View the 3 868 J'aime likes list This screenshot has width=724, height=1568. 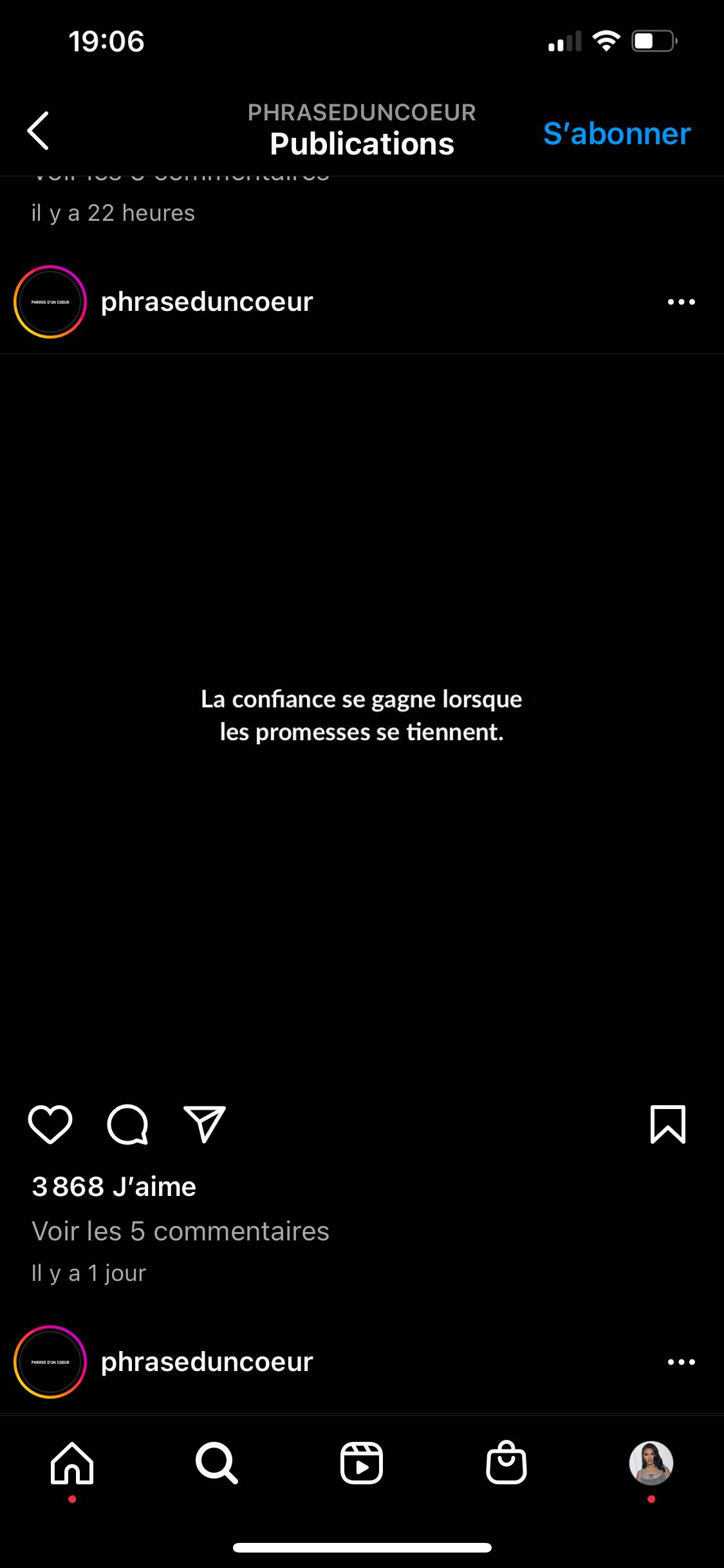114,1186
